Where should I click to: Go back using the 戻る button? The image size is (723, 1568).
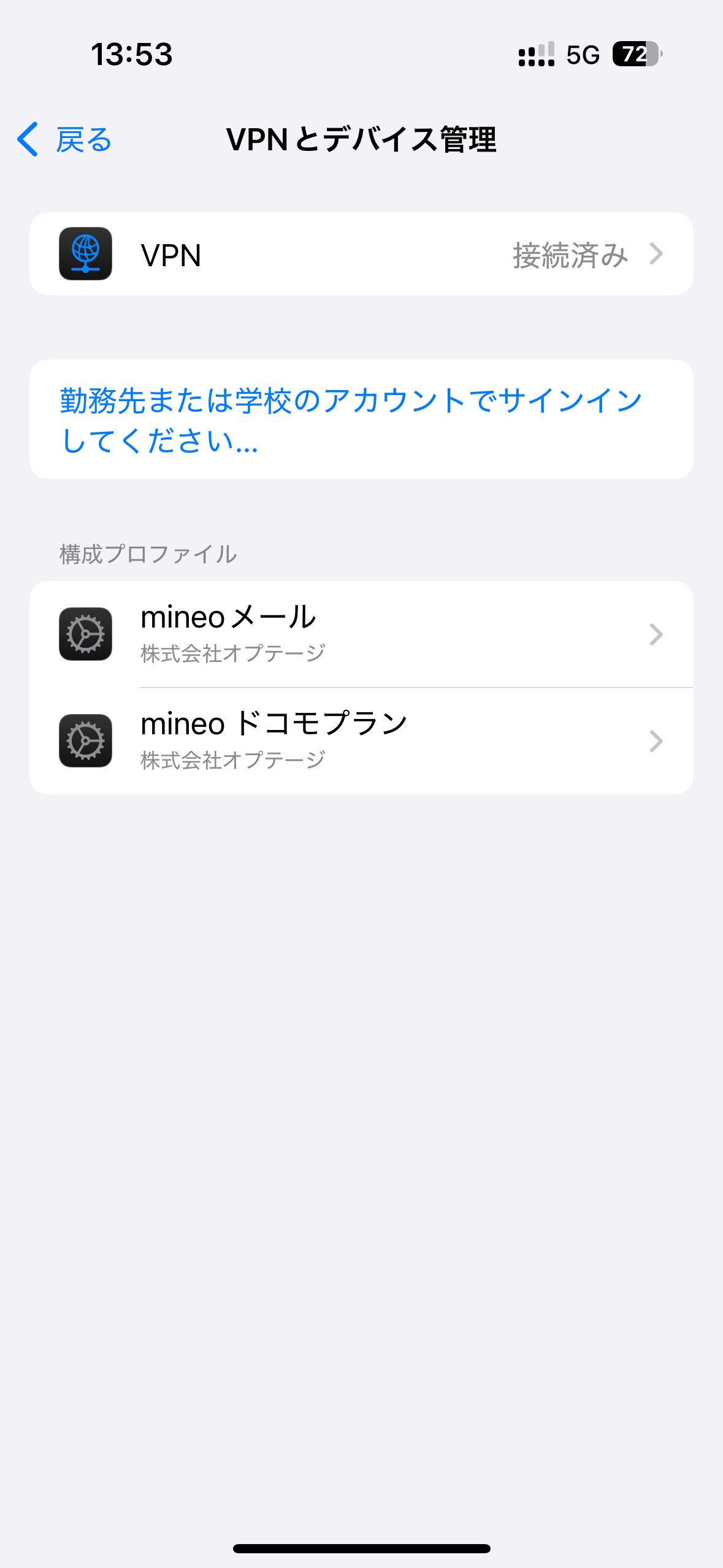64,140
